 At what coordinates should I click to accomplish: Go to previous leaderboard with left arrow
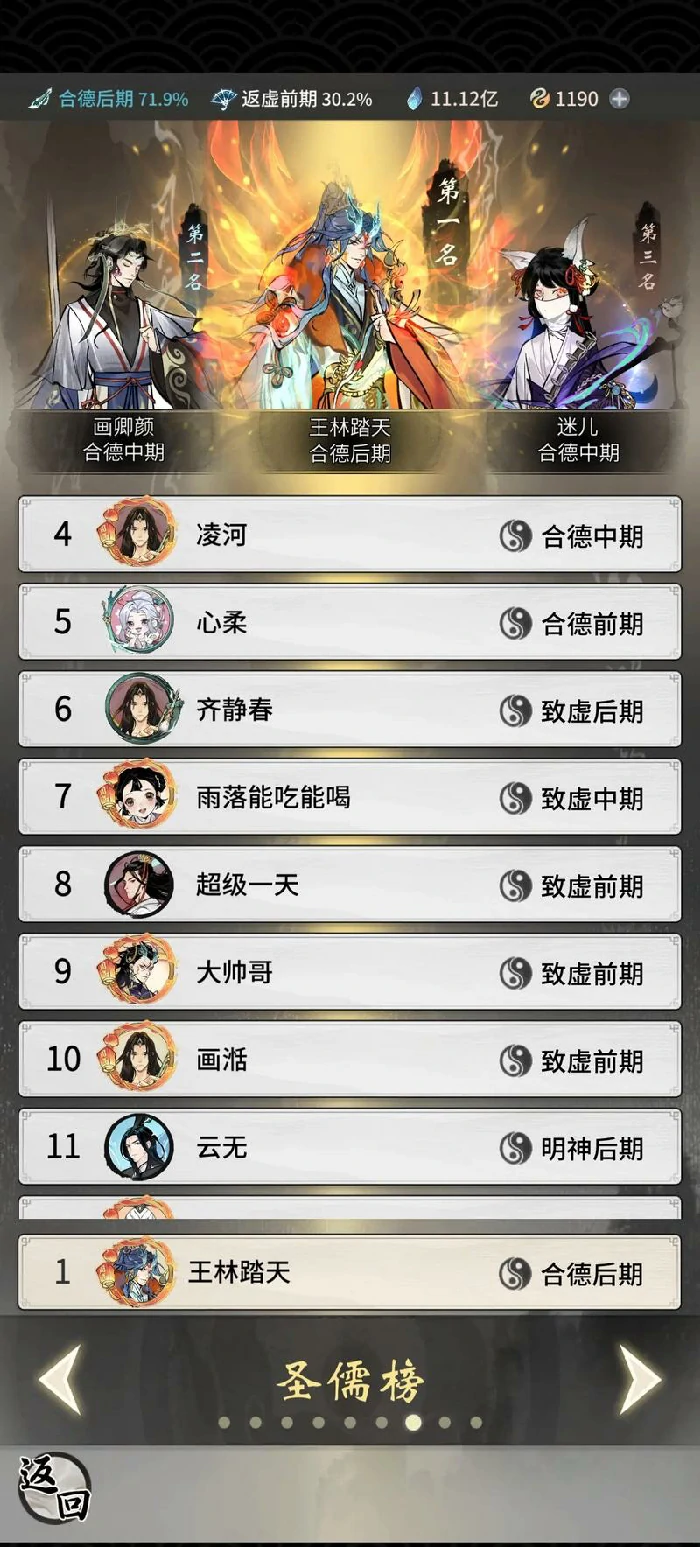(59, 1380)
